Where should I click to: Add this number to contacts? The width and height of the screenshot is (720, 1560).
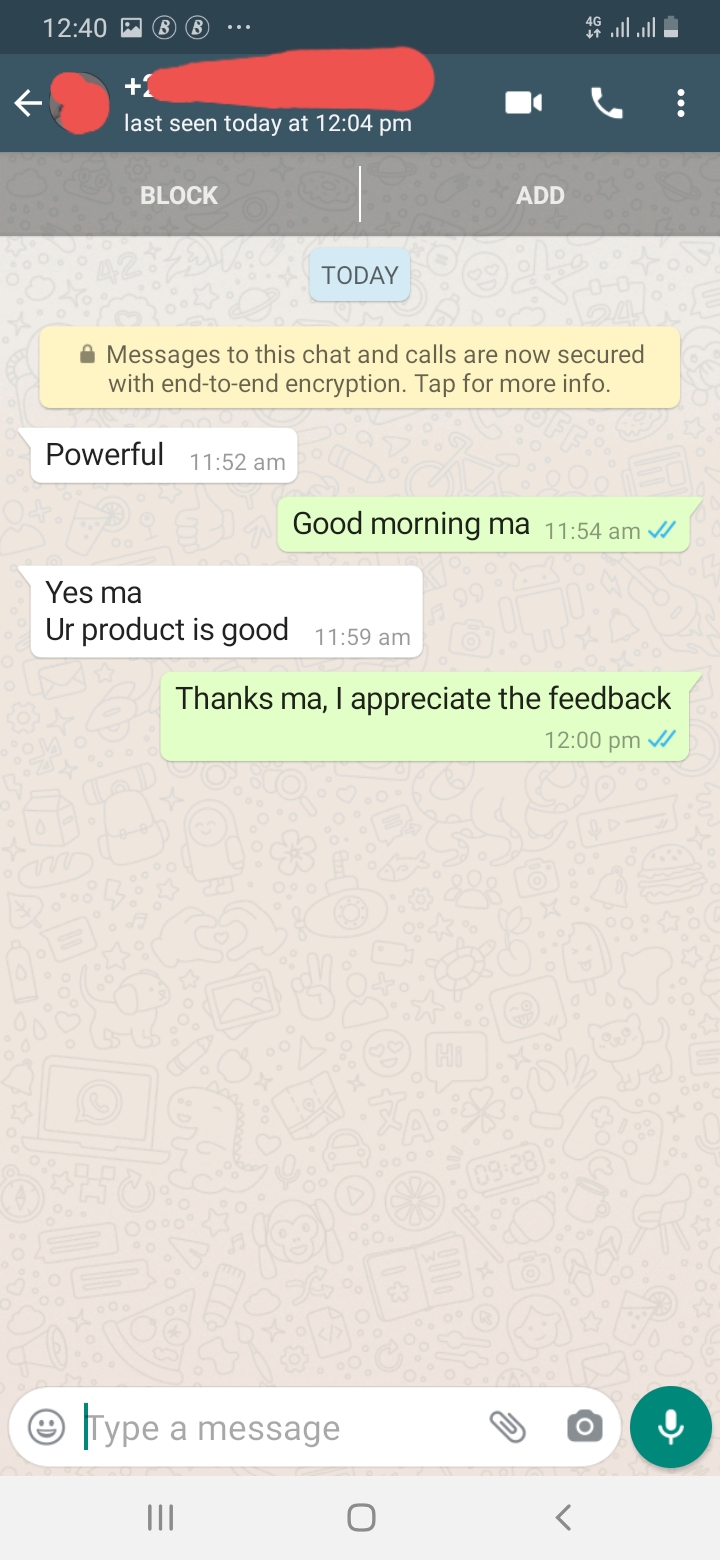coord(540,195)
